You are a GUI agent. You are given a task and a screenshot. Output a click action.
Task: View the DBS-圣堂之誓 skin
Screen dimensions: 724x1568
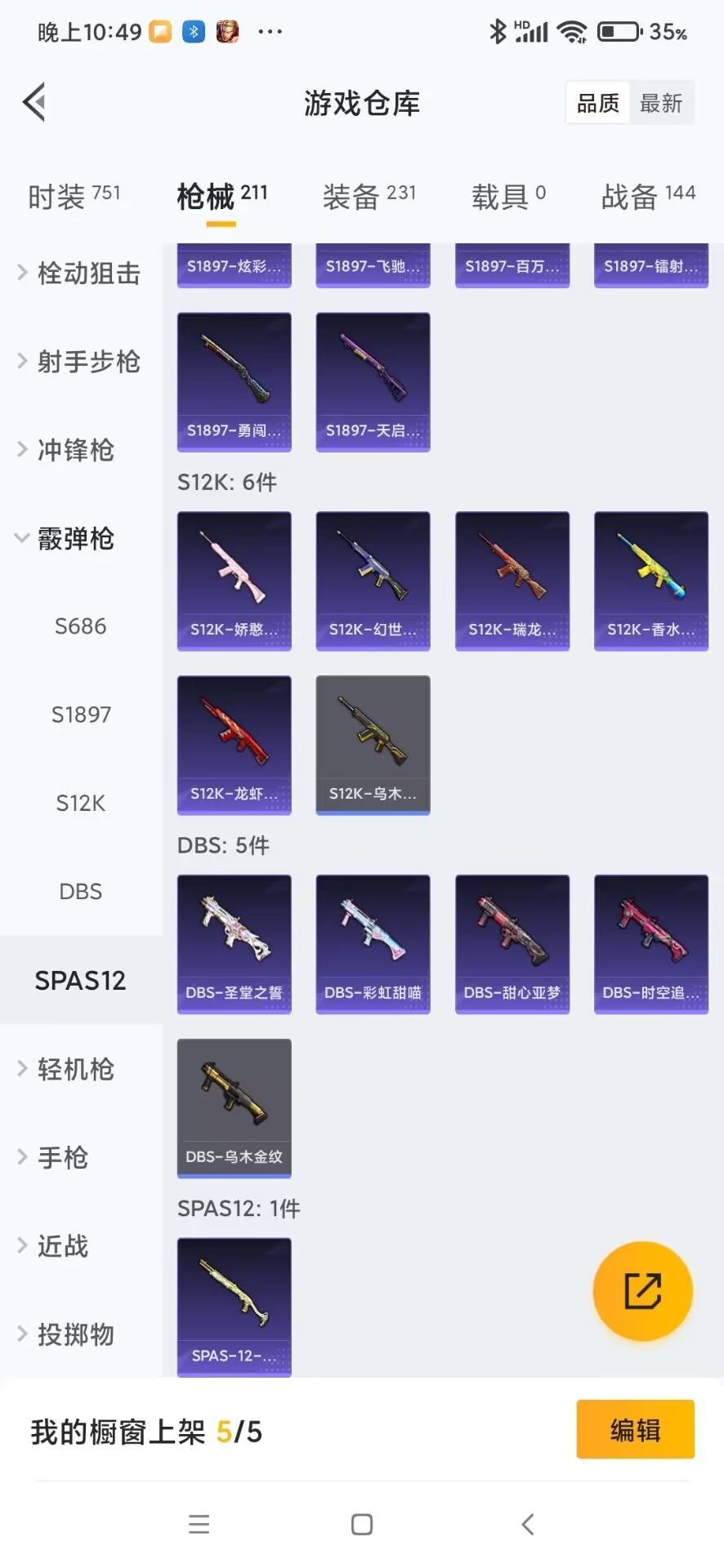point(234,943)
